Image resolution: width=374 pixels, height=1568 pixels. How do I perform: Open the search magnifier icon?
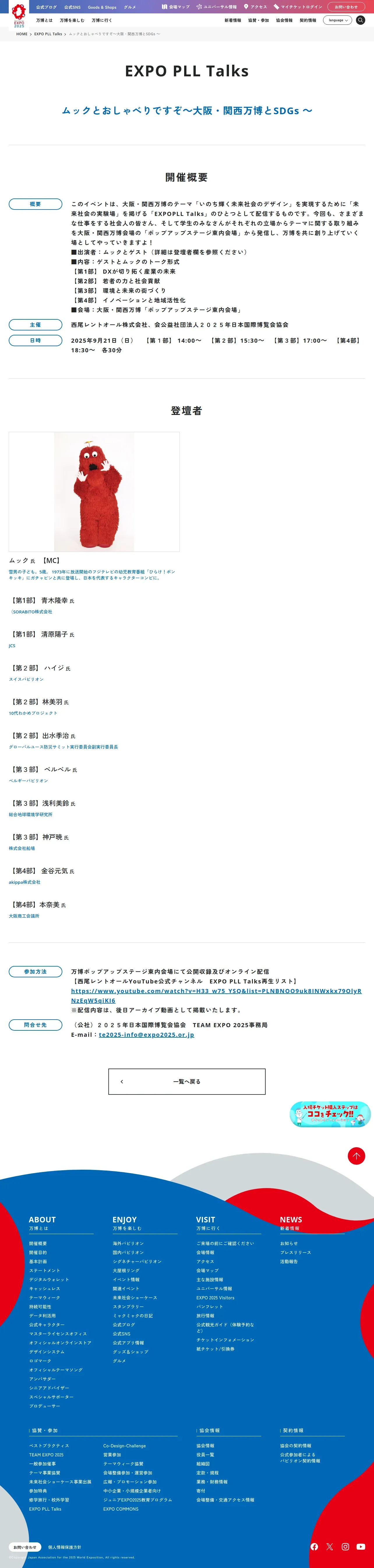[x=361, y=20]
